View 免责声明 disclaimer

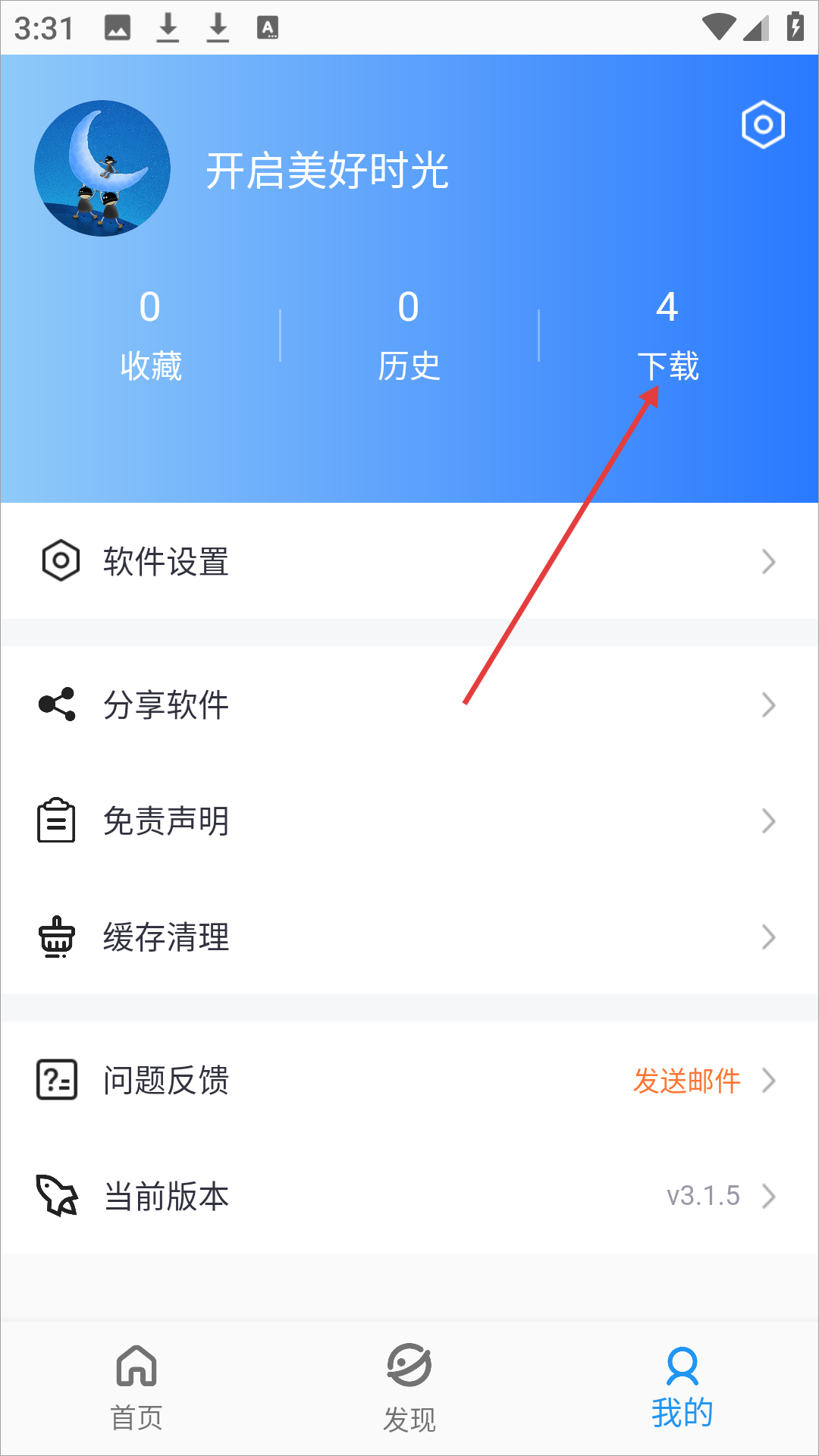pyautogui.click(x=409, y=821)
